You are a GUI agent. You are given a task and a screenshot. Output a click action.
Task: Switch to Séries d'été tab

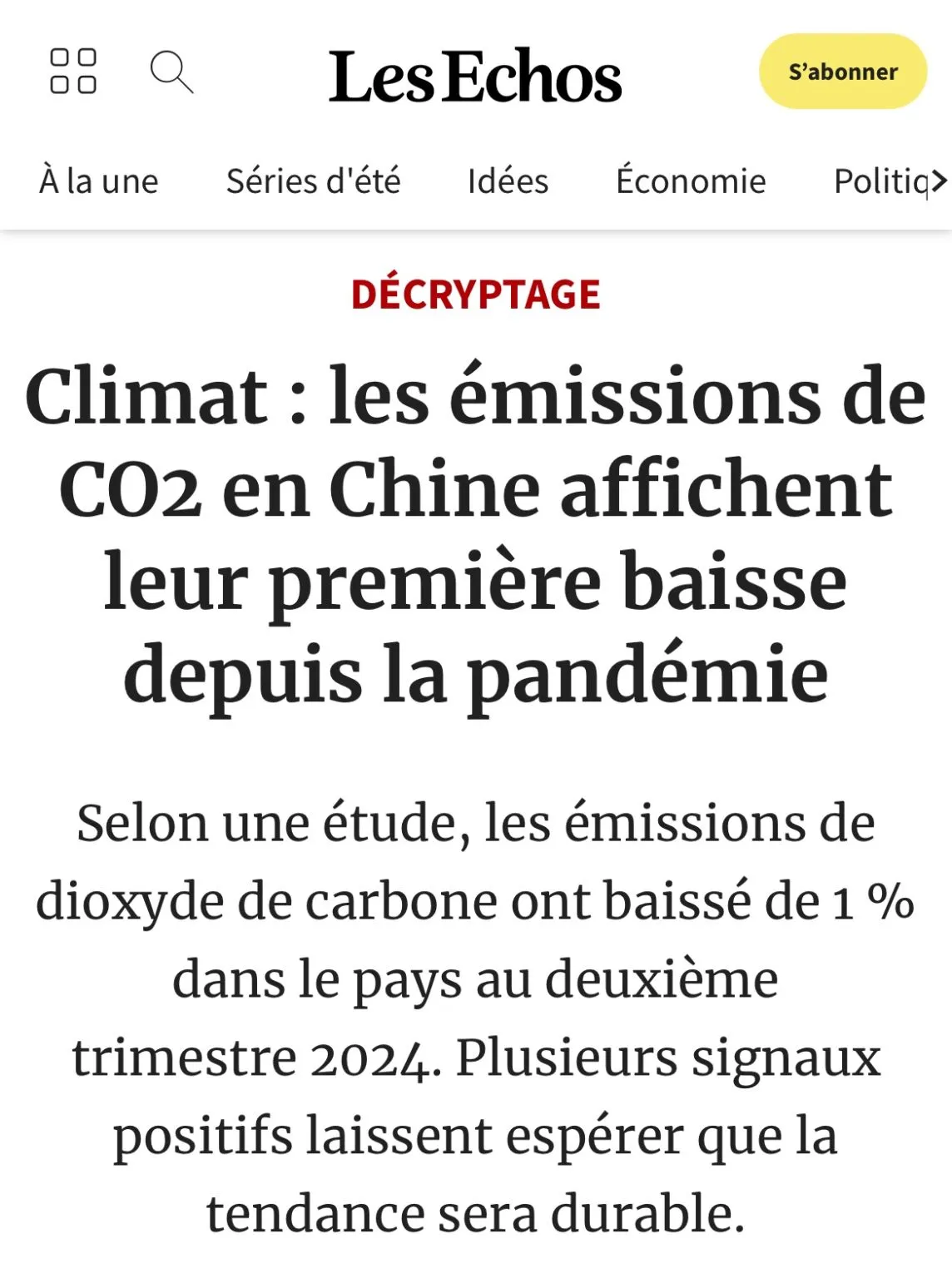(313, 181)
